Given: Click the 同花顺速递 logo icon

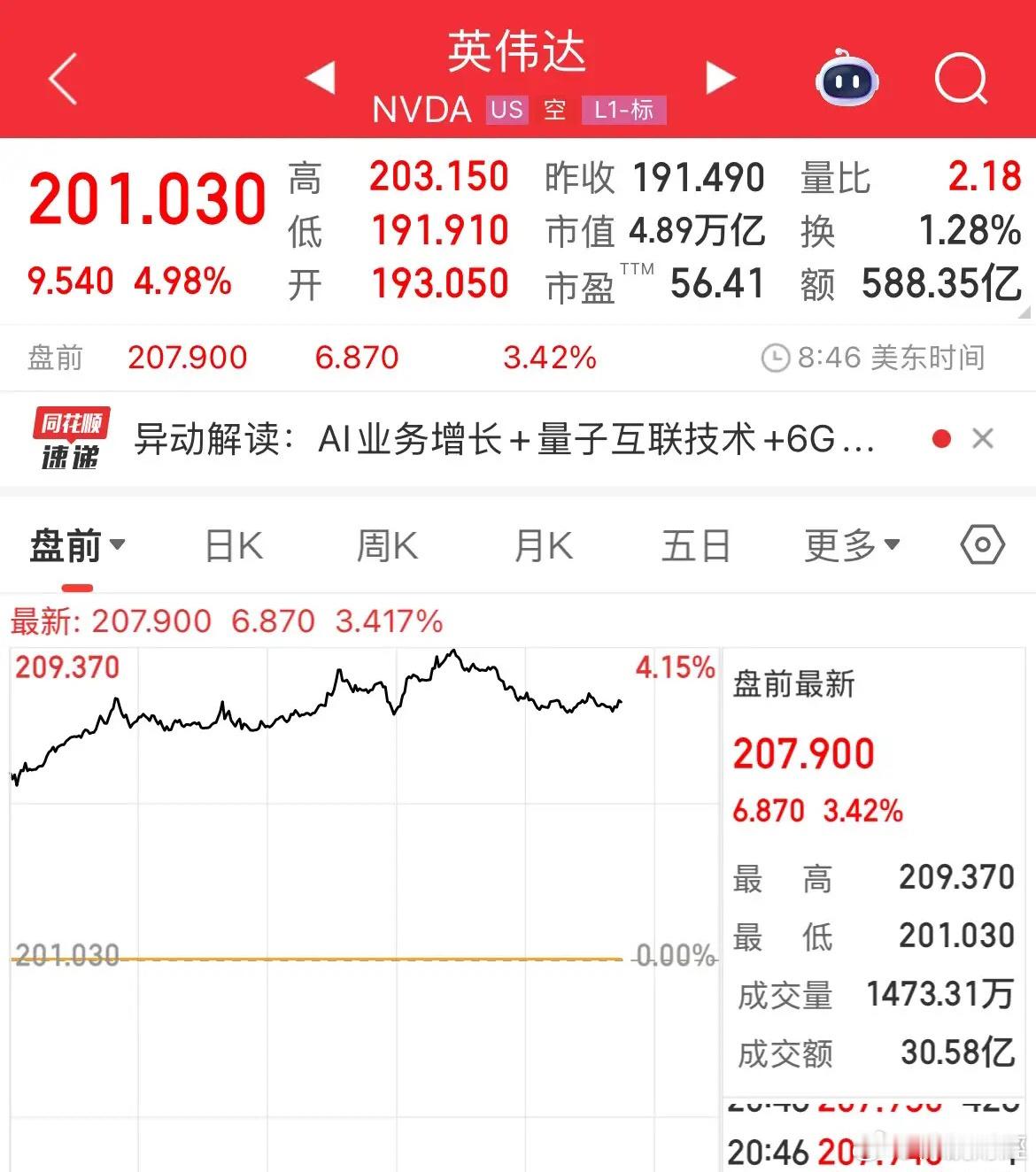Looking at the screenshot, I should coord(72,437).
